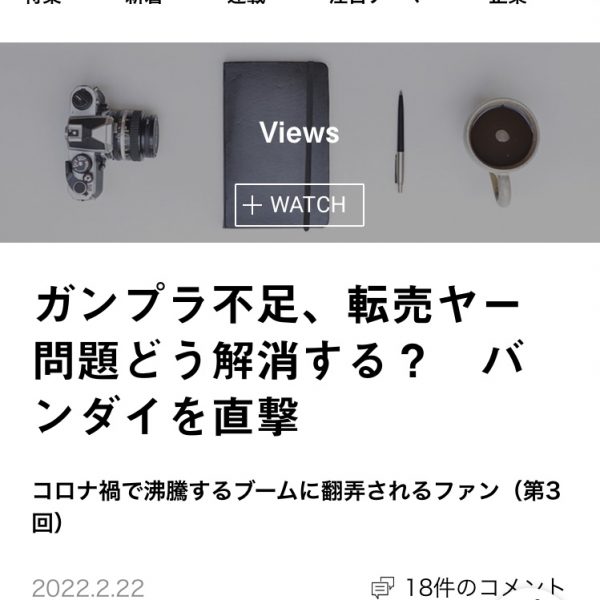Tap the WATCH button on Views banner
This screenshot has width=600, height=600.
click(299, 205)
